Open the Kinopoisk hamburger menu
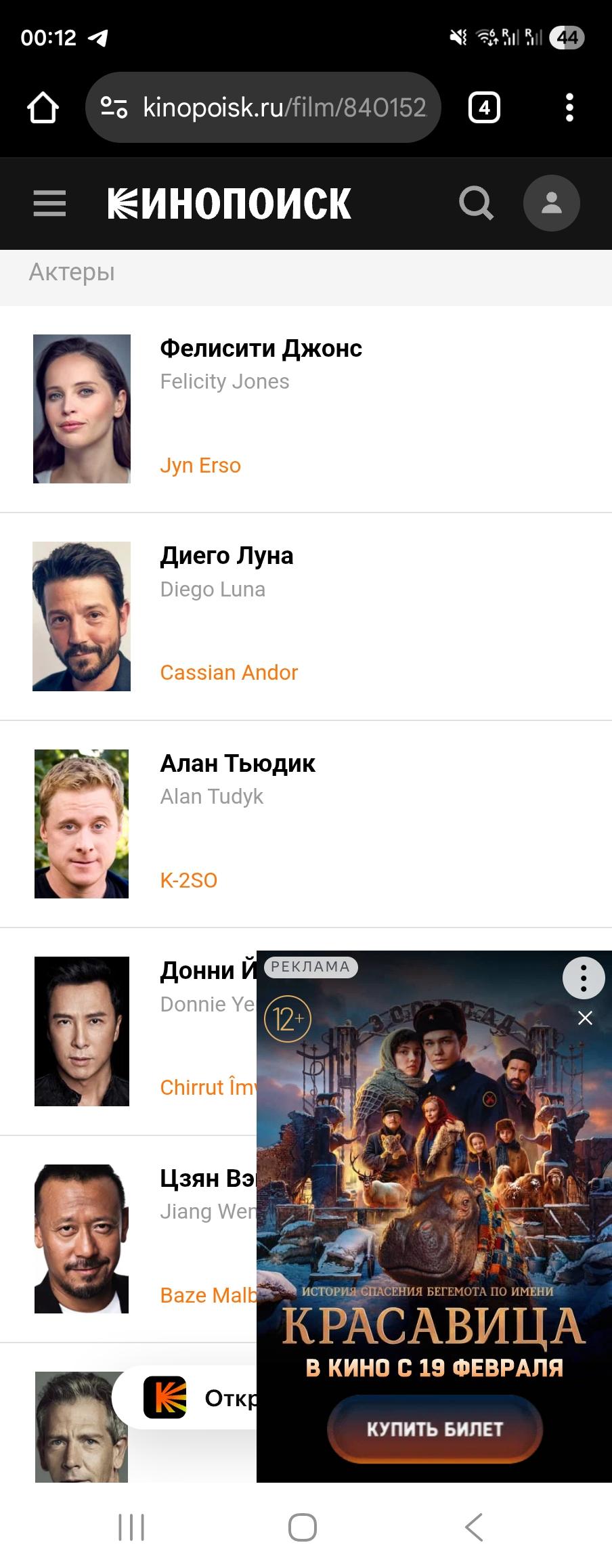The width and height of the screenshot is (612, 1568). tap(49, 203)
